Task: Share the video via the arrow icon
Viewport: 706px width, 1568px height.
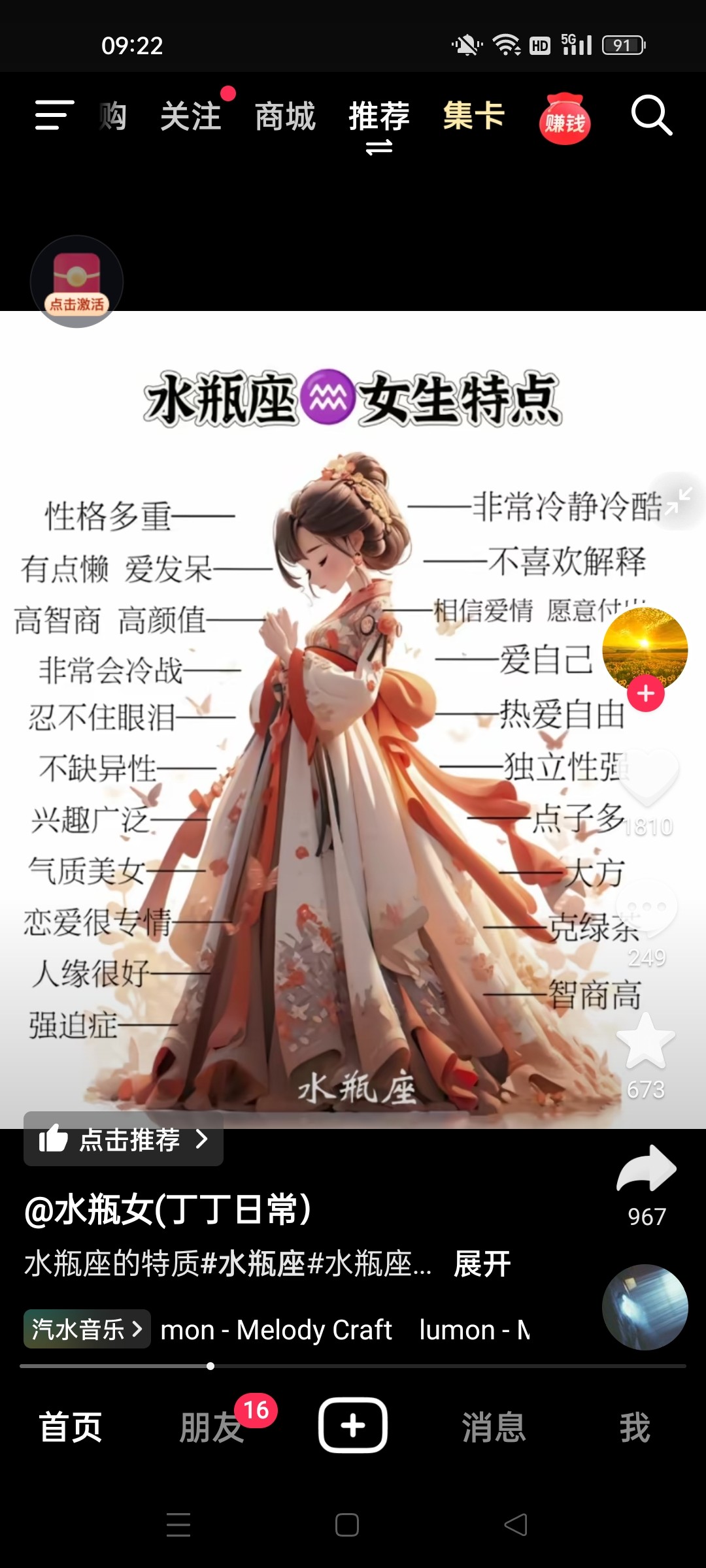Action: [647, 1169]
